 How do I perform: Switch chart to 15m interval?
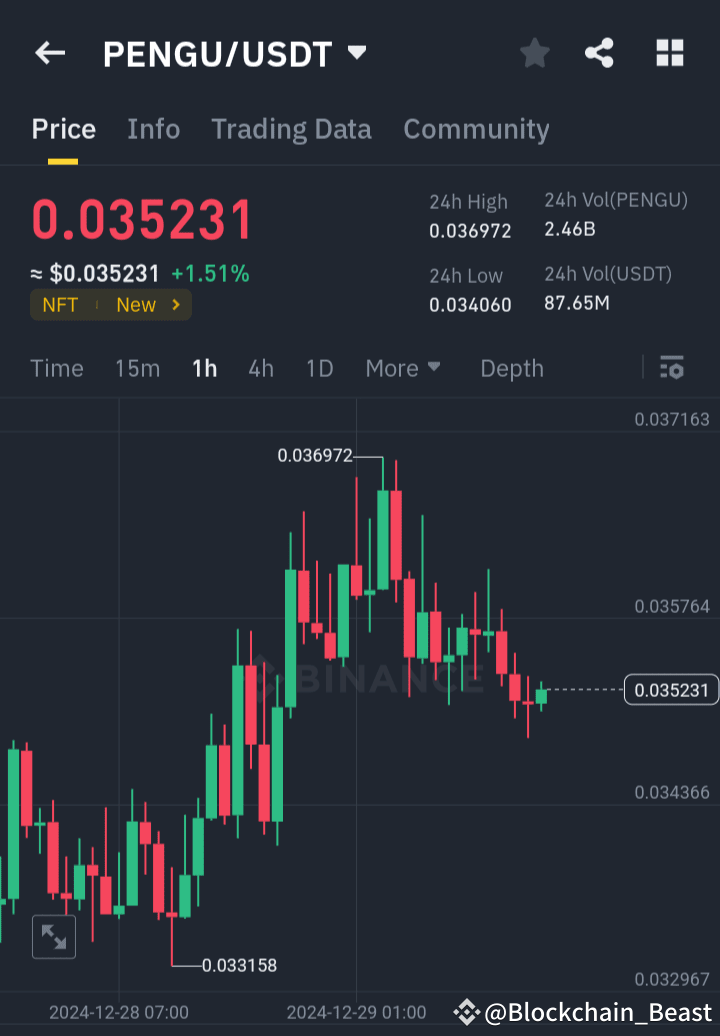(x=137, y=368)
